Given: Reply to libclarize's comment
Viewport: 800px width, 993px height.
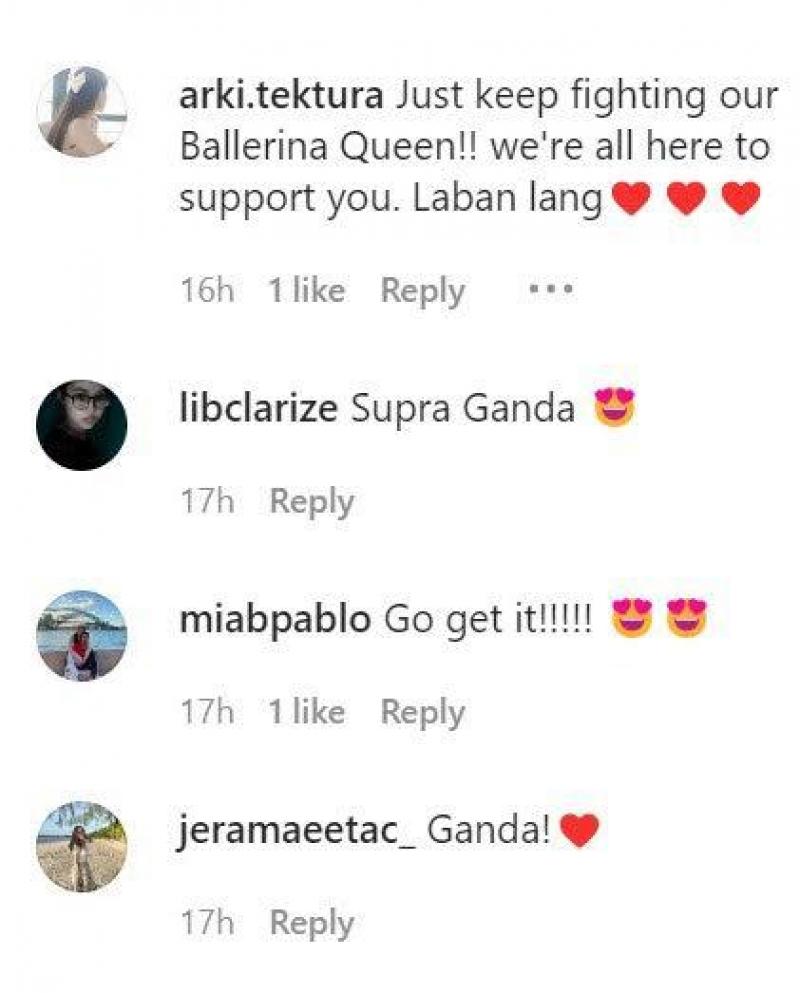Looking at the screenshot, I should pos(312,502).
